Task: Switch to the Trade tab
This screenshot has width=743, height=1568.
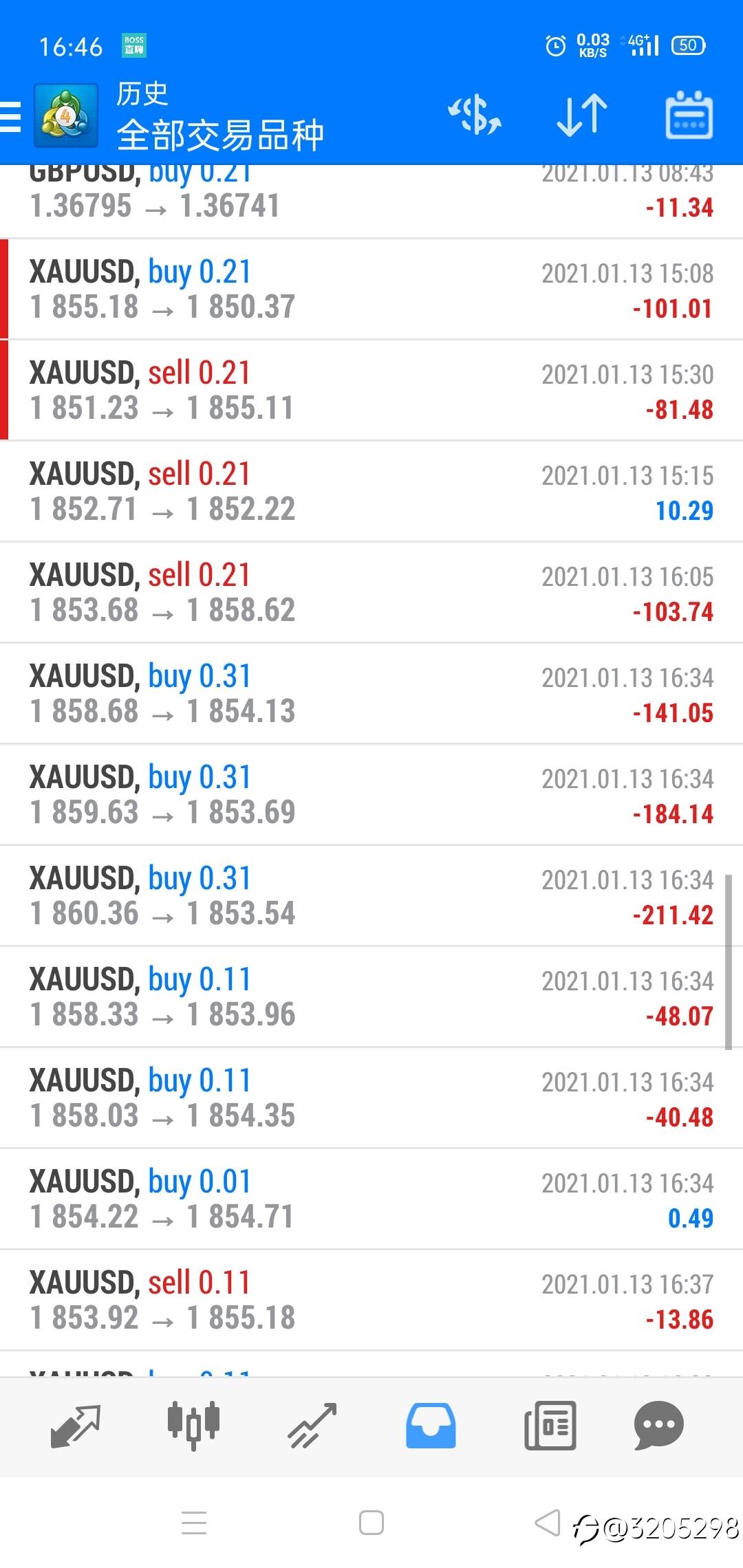Action: pyautogui.click(x=312, y=1426)
